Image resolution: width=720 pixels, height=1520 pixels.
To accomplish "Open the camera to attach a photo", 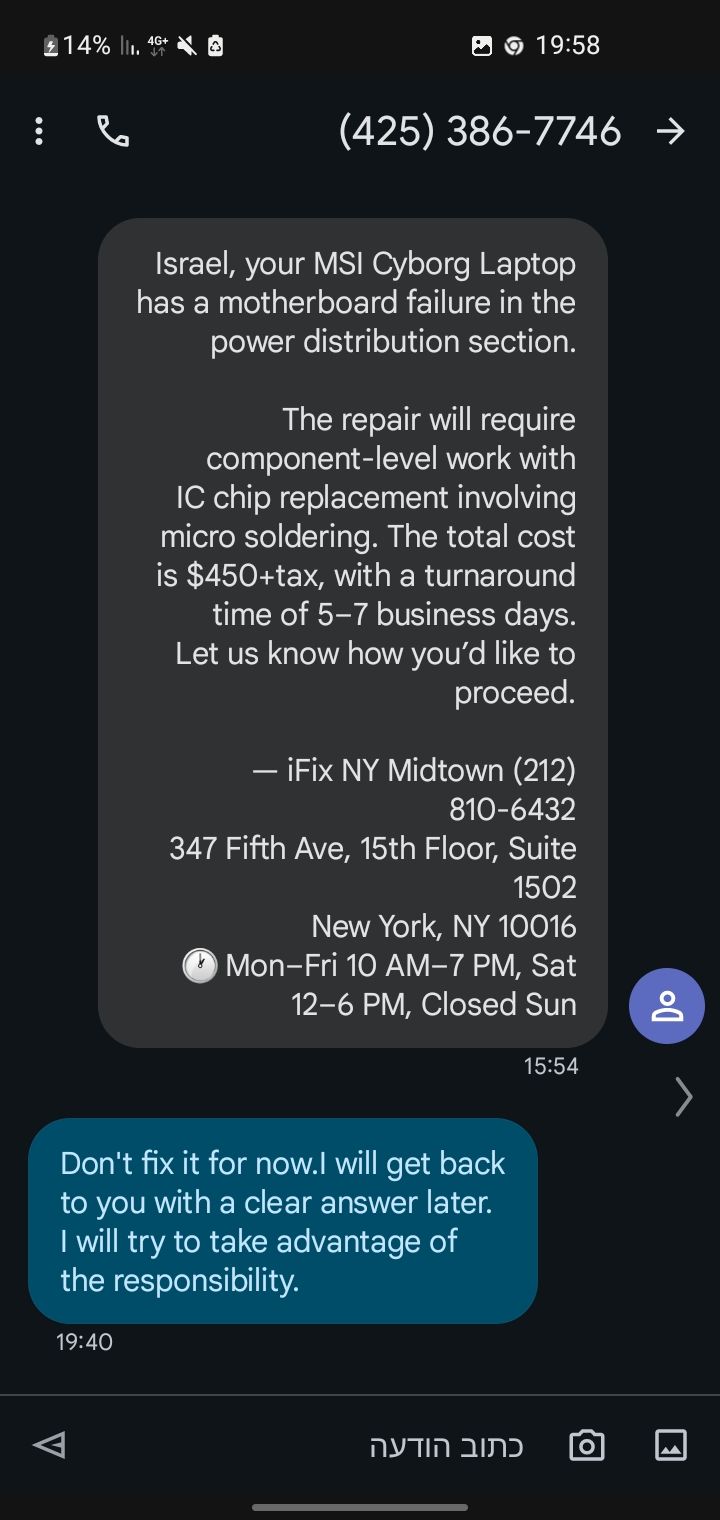I will (x=587, y=1445).
